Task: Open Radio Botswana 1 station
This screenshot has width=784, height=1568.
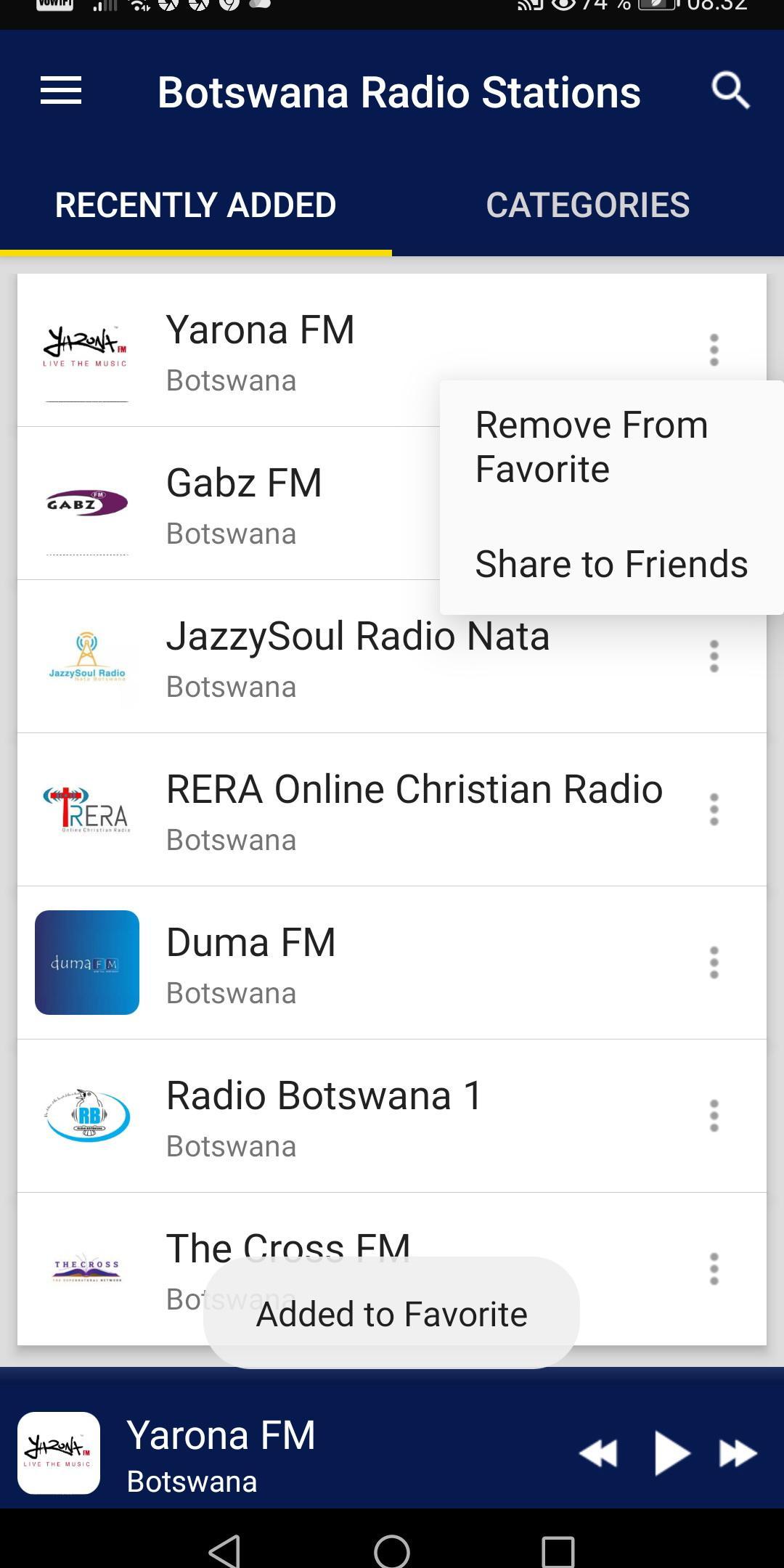Action: pos(392,1116)
